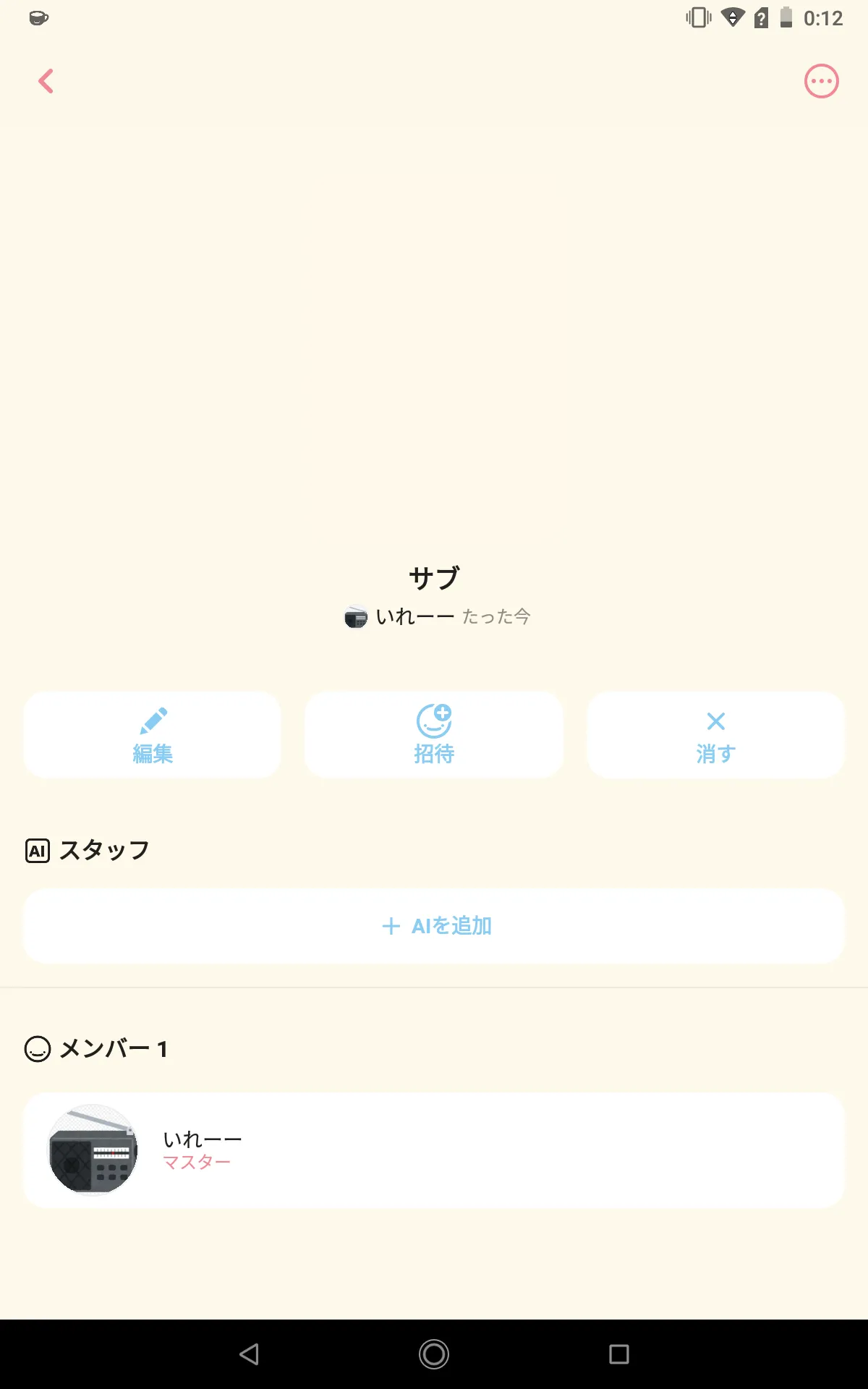Go back using the pink arrow
868x1389 pixels.
[x=46, y=81]
